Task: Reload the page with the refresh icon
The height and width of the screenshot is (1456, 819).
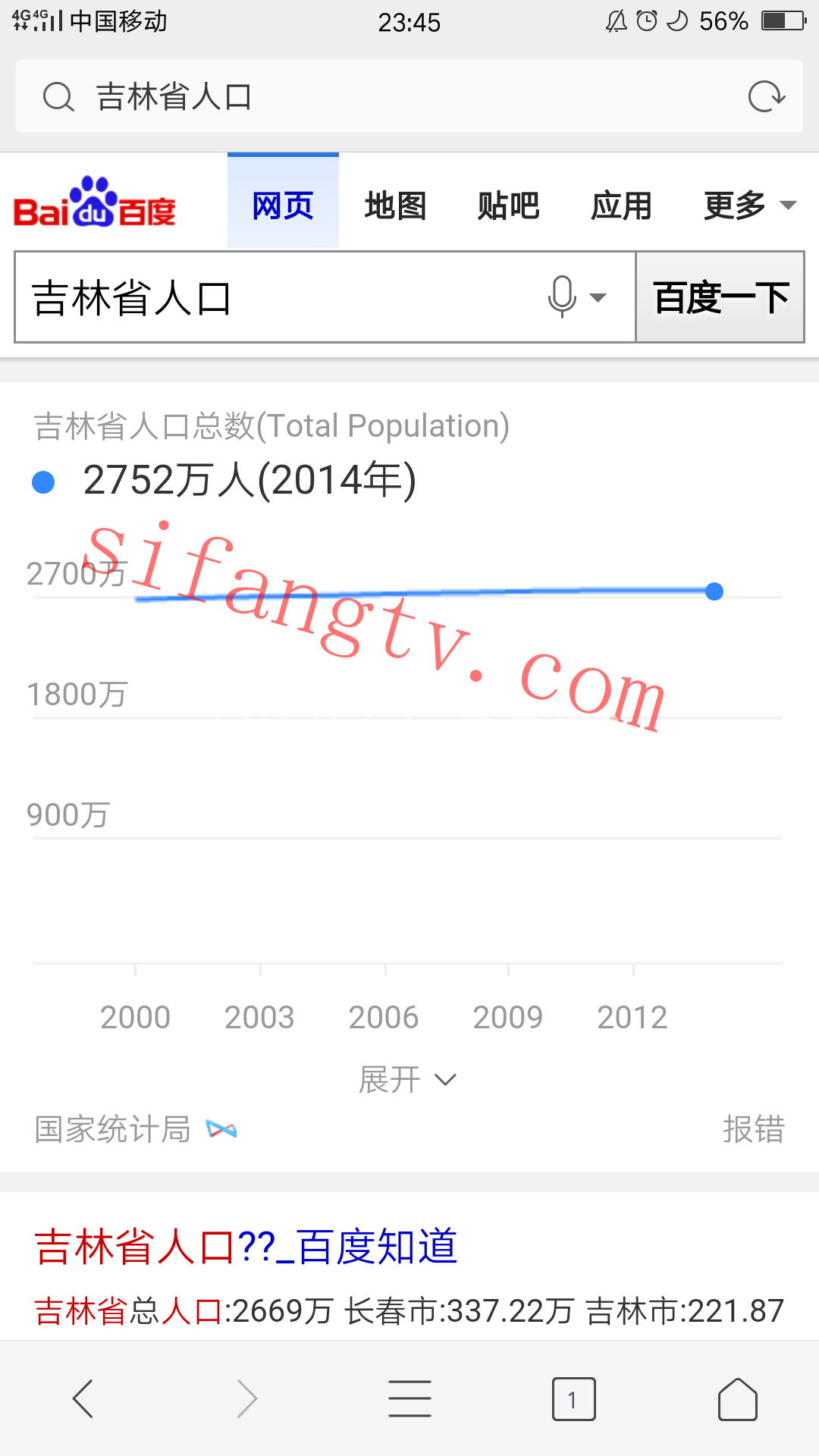Action: point(766,97)
